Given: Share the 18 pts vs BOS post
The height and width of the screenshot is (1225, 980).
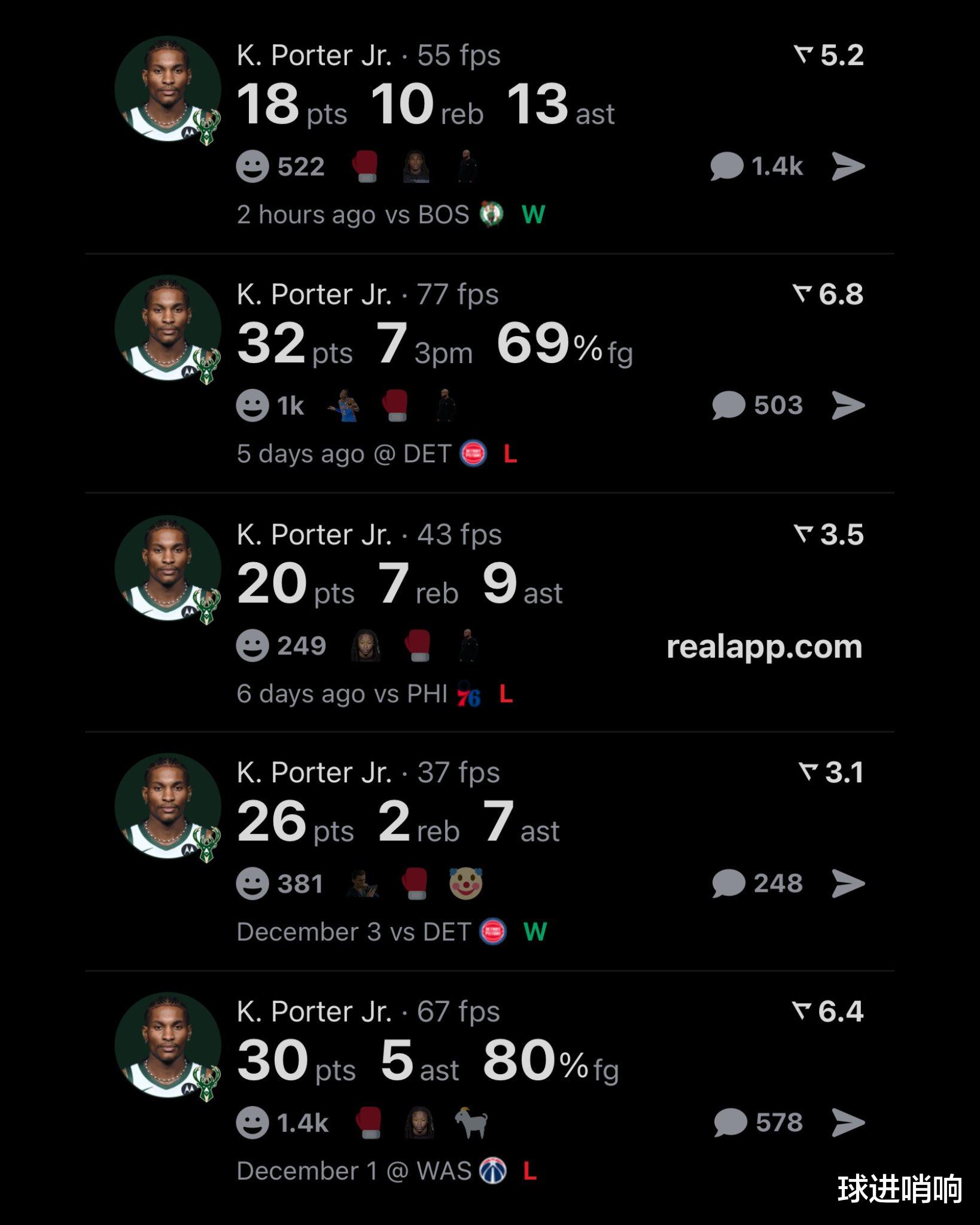Looking at the screenshot, I should coord(848,166).
